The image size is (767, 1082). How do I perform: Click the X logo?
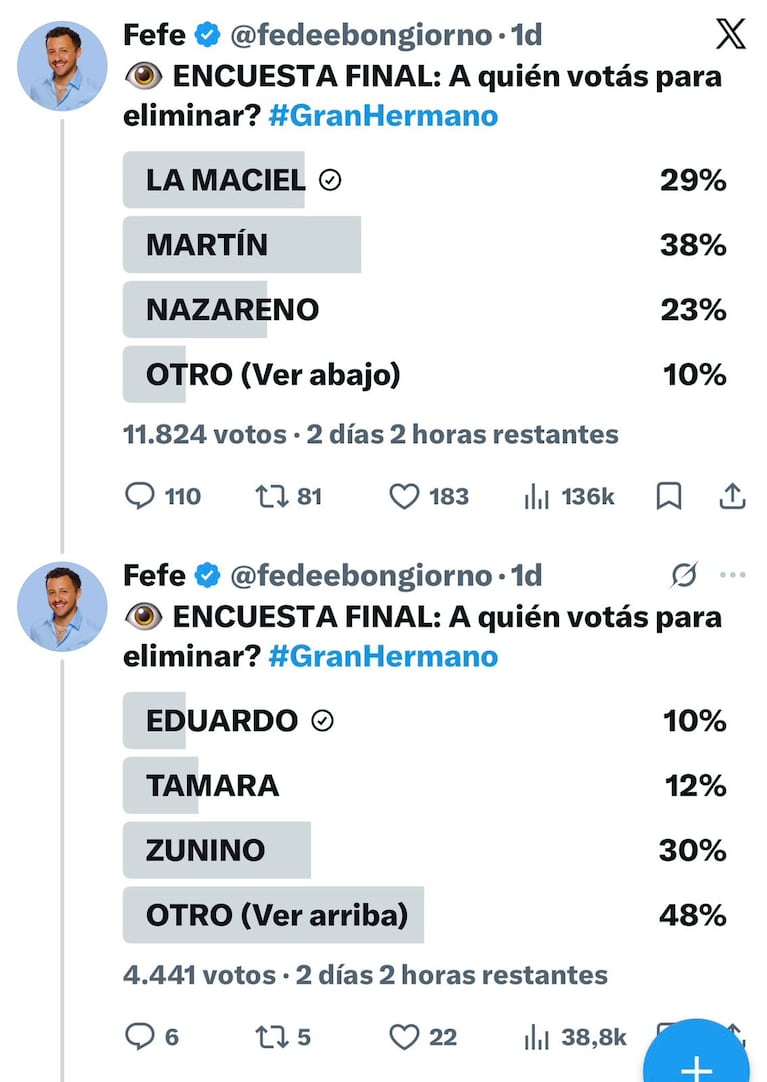click(x=730, y=35)
